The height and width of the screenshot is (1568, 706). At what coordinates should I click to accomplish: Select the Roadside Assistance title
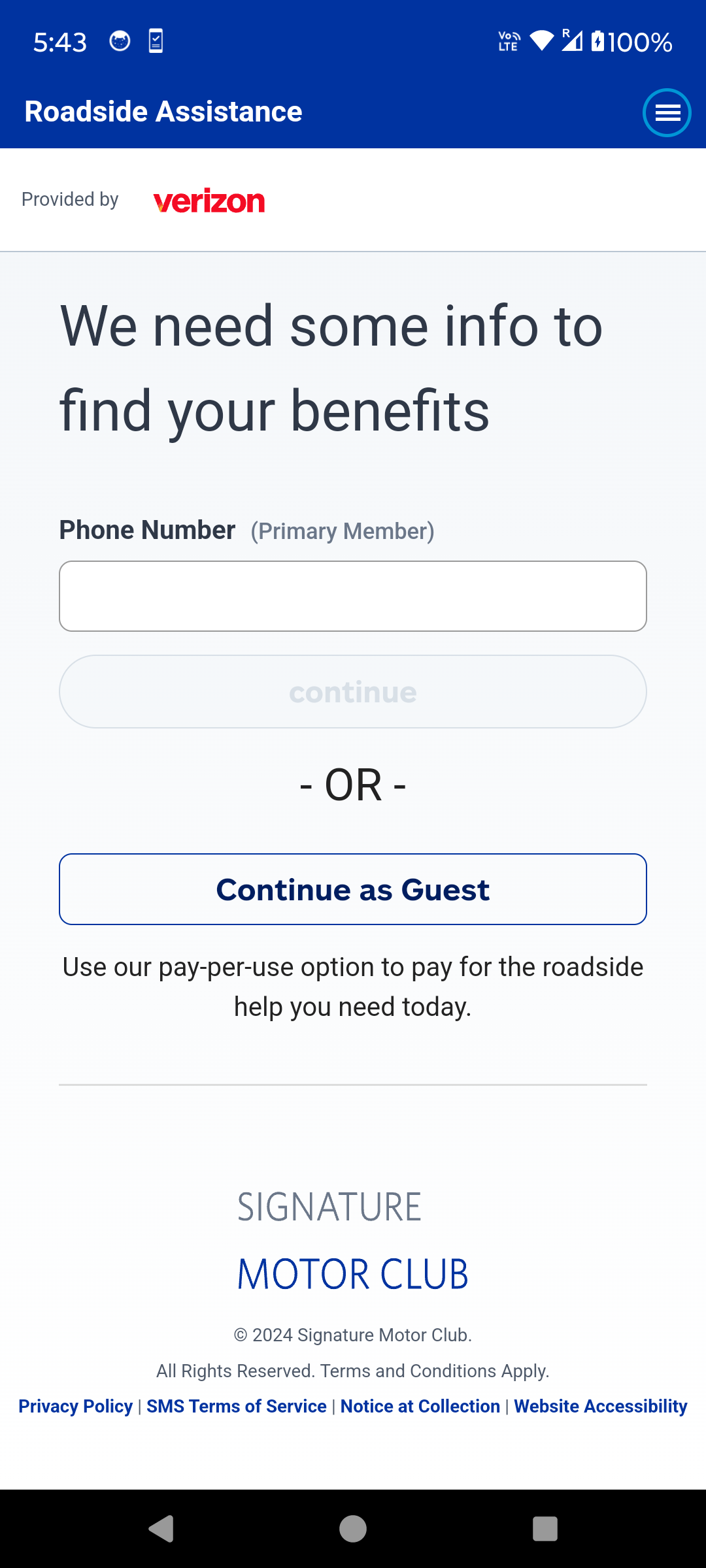point(162,110)
